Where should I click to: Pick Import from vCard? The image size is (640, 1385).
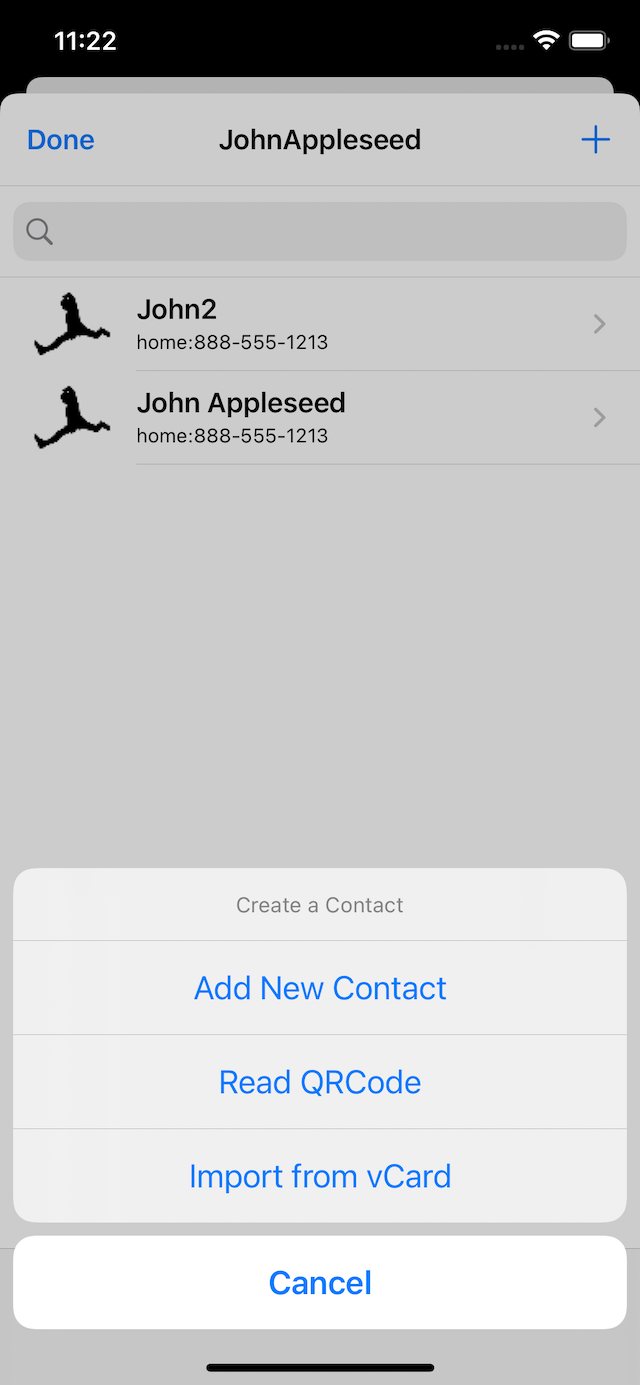point(320,1176)
